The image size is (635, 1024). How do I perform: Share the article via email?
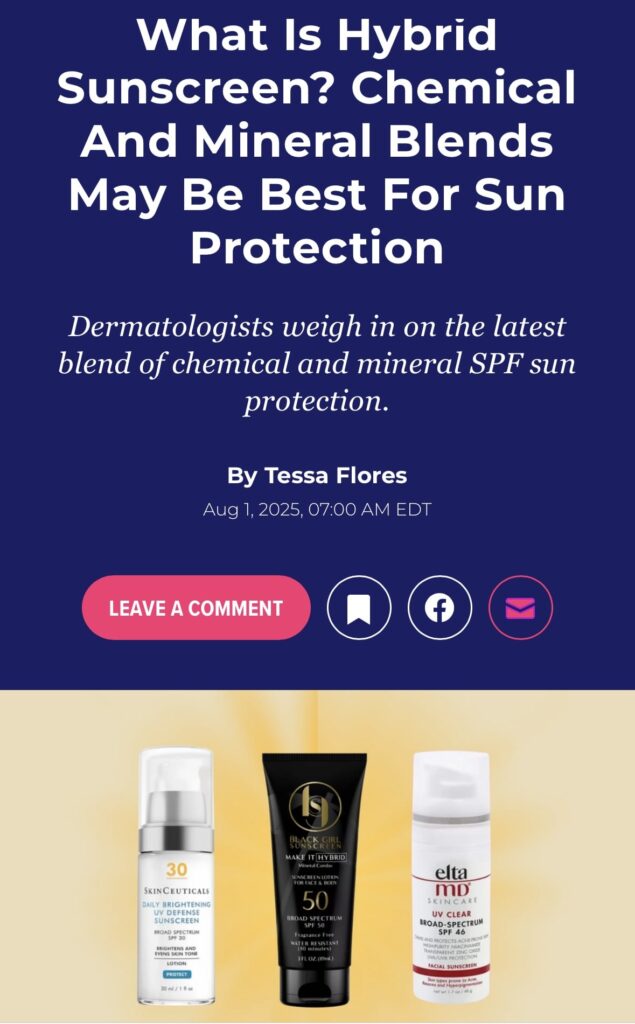(520, 608)
